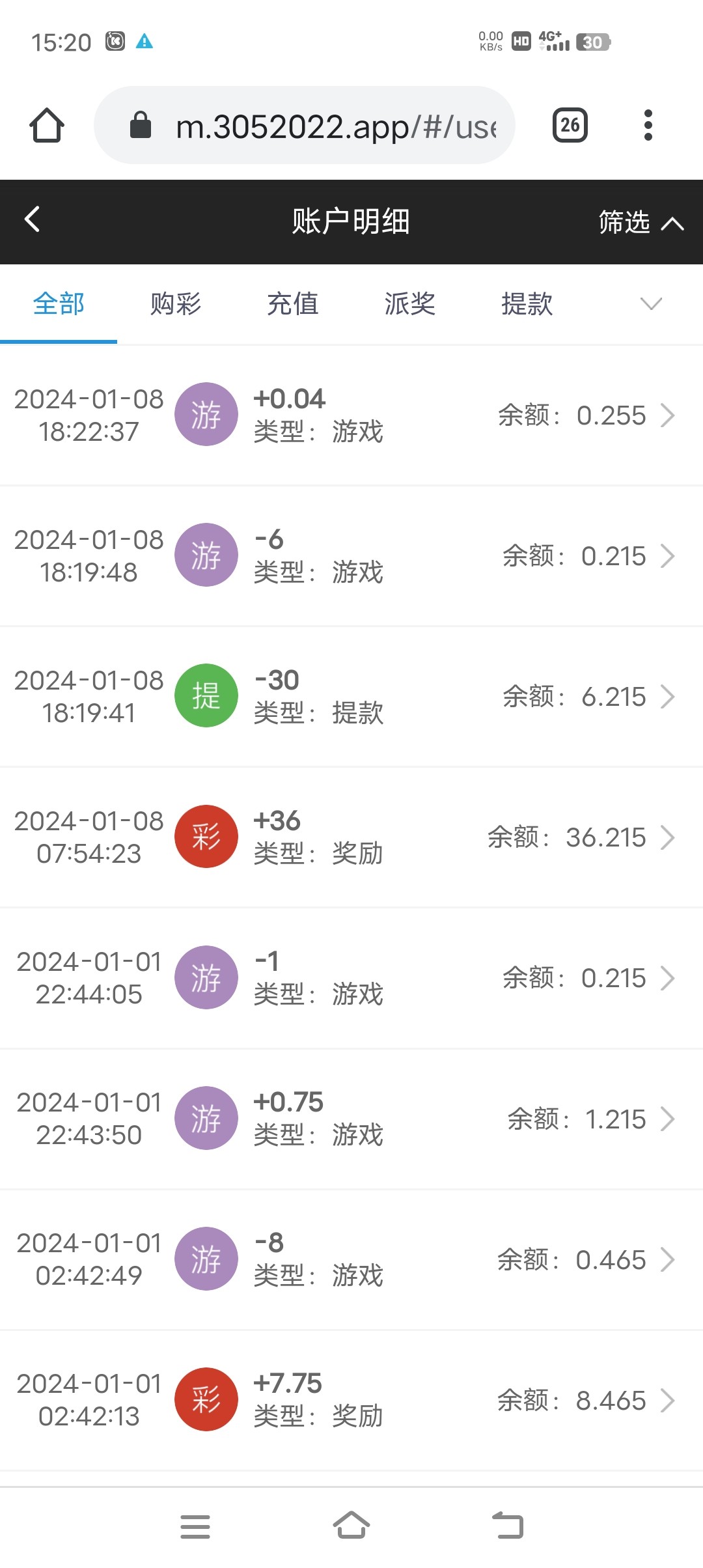Switch to the 购彩 tab

176,304
